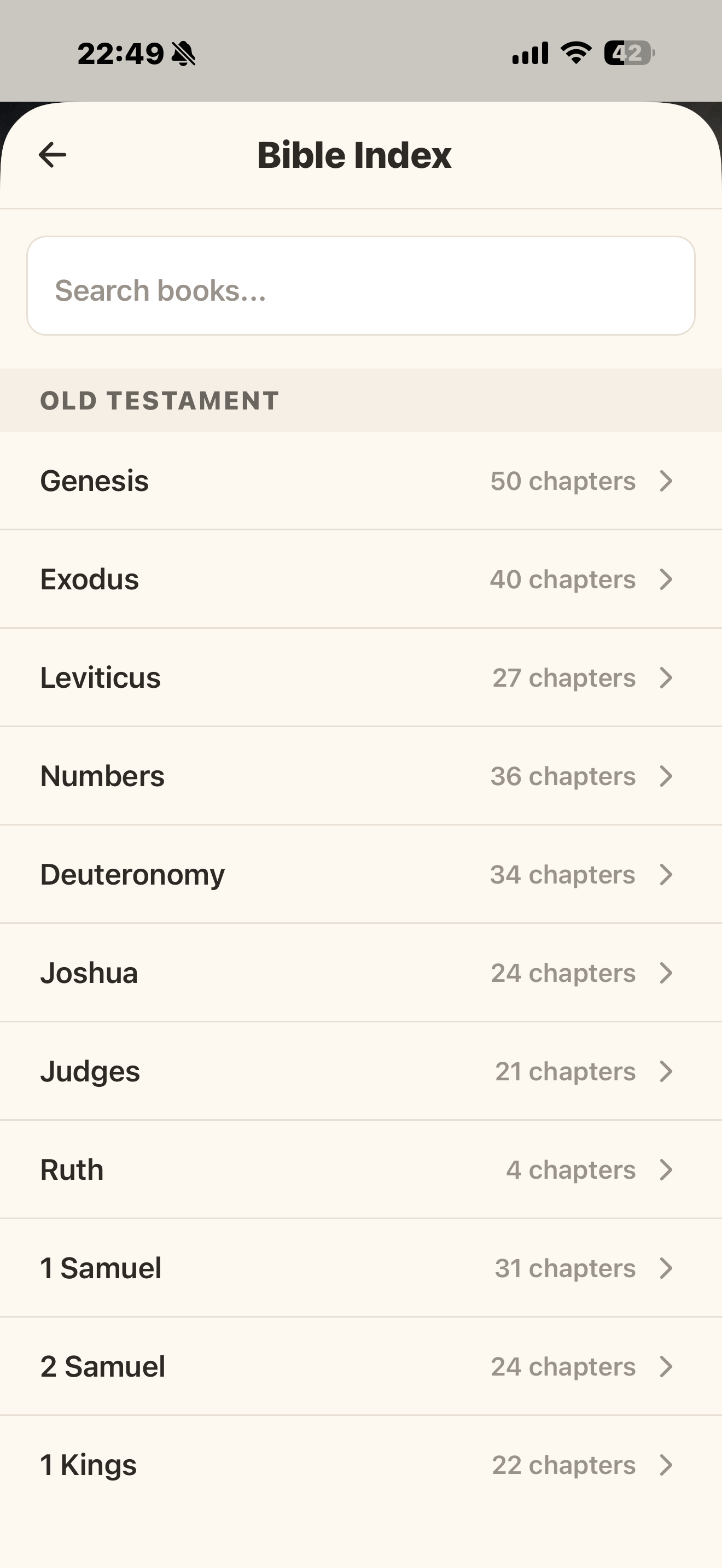Viewport: 722px width, 1568px height.
Task: Tap the Bible Index title
Action: pos(354,155)
